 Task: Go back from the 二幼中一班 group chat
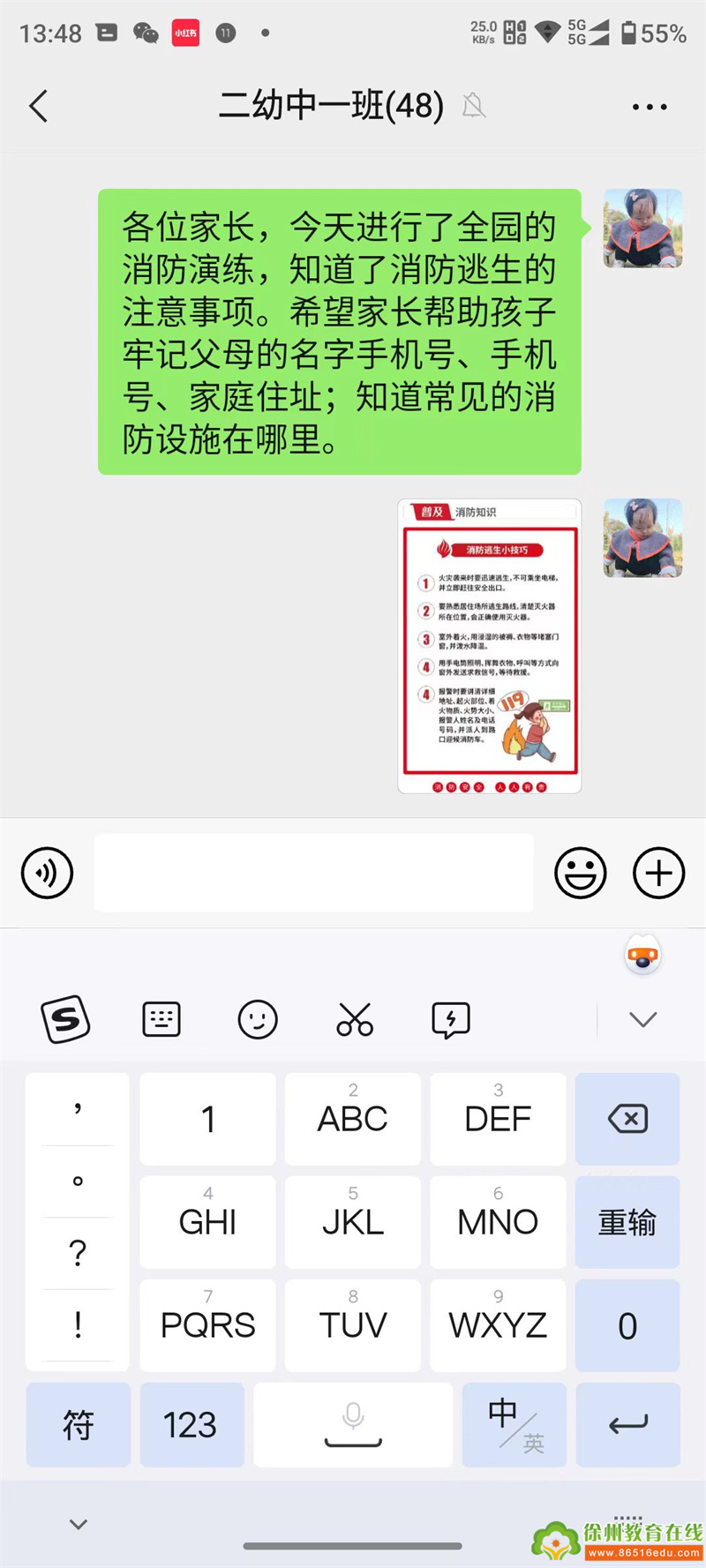(x=39, y=107)
